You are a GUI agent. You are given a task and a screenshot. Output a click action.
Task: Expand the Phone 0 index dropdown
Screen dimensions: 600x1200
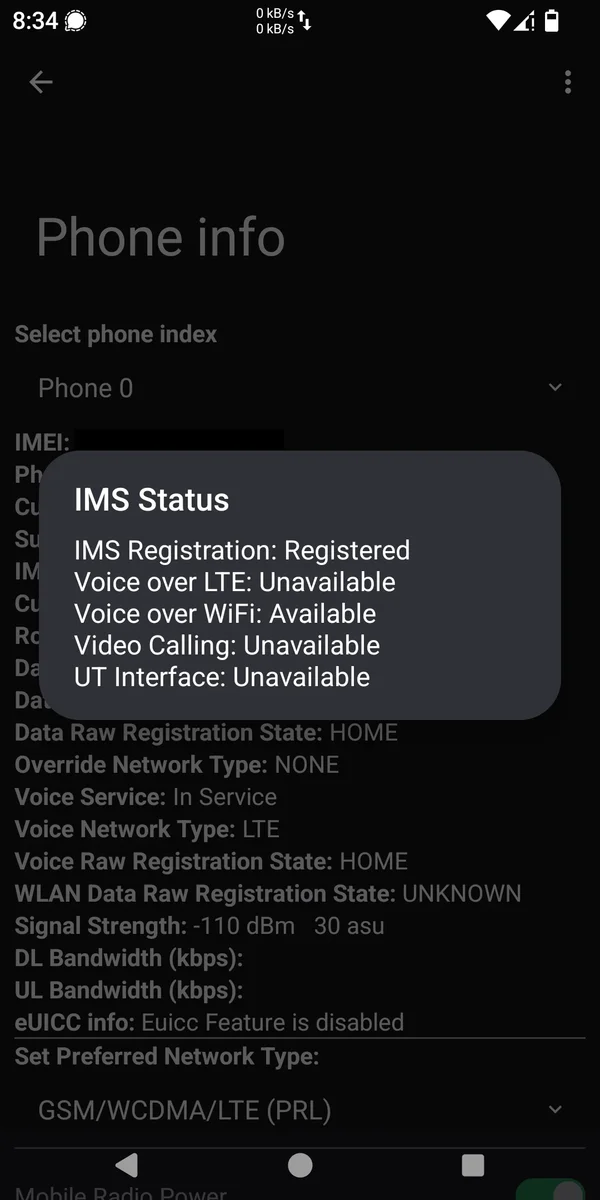(300, 388)
